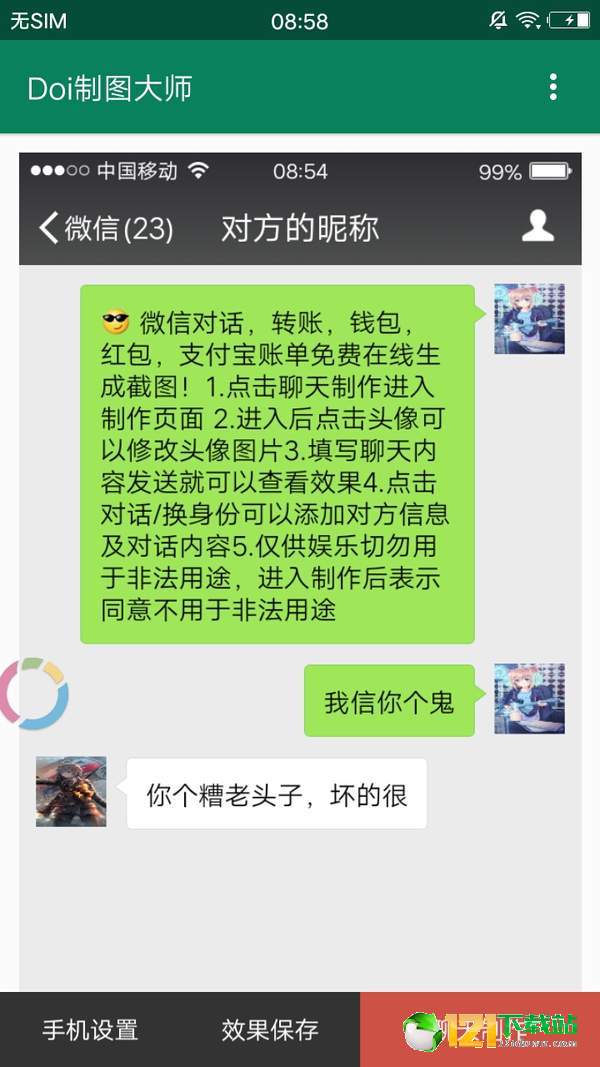Screen dimensions: 600x1067
Task: Open the overflow menu in the app bar
Action: [x=553, y=87]
